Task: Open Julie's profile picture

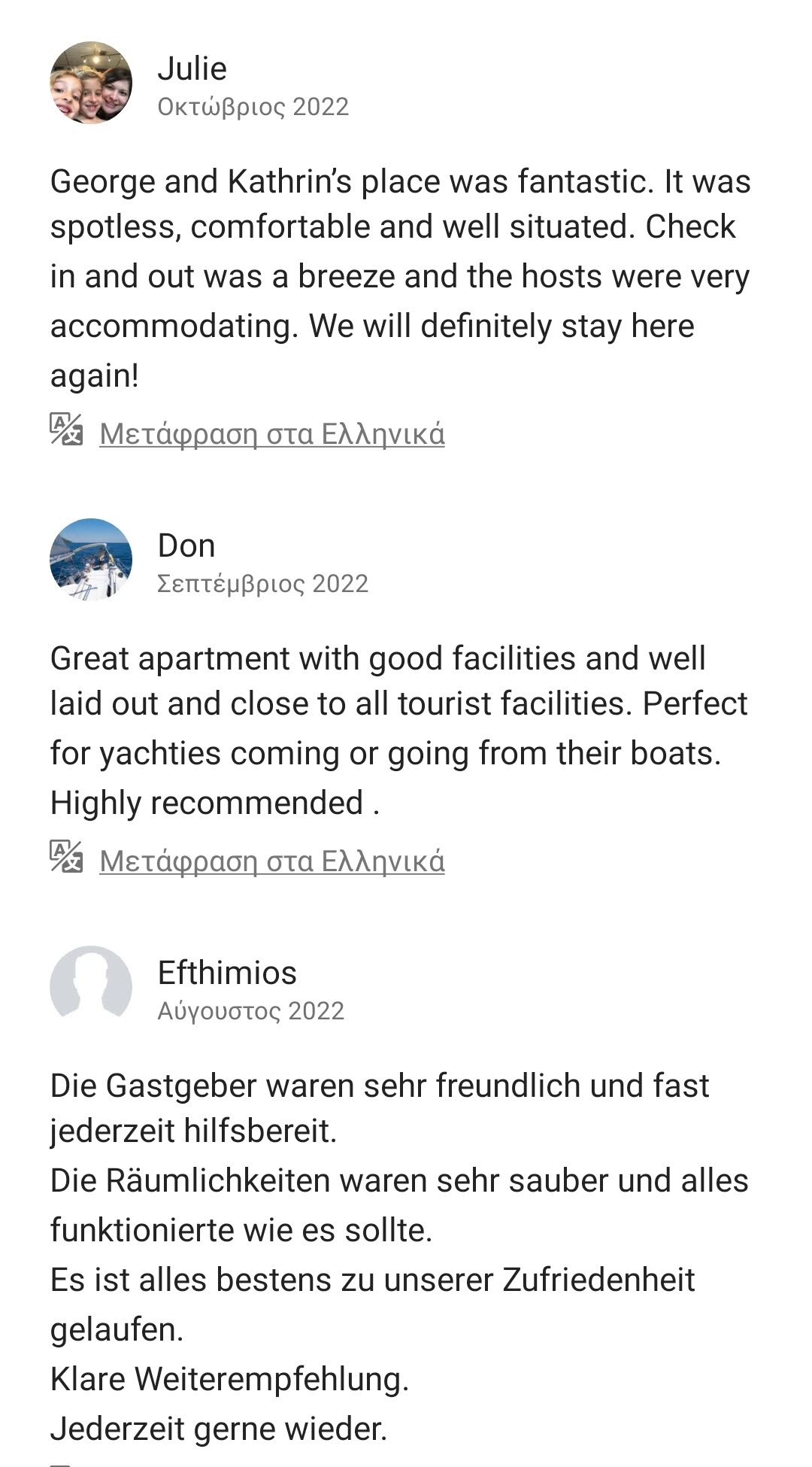Action: (x=91, y=83)
